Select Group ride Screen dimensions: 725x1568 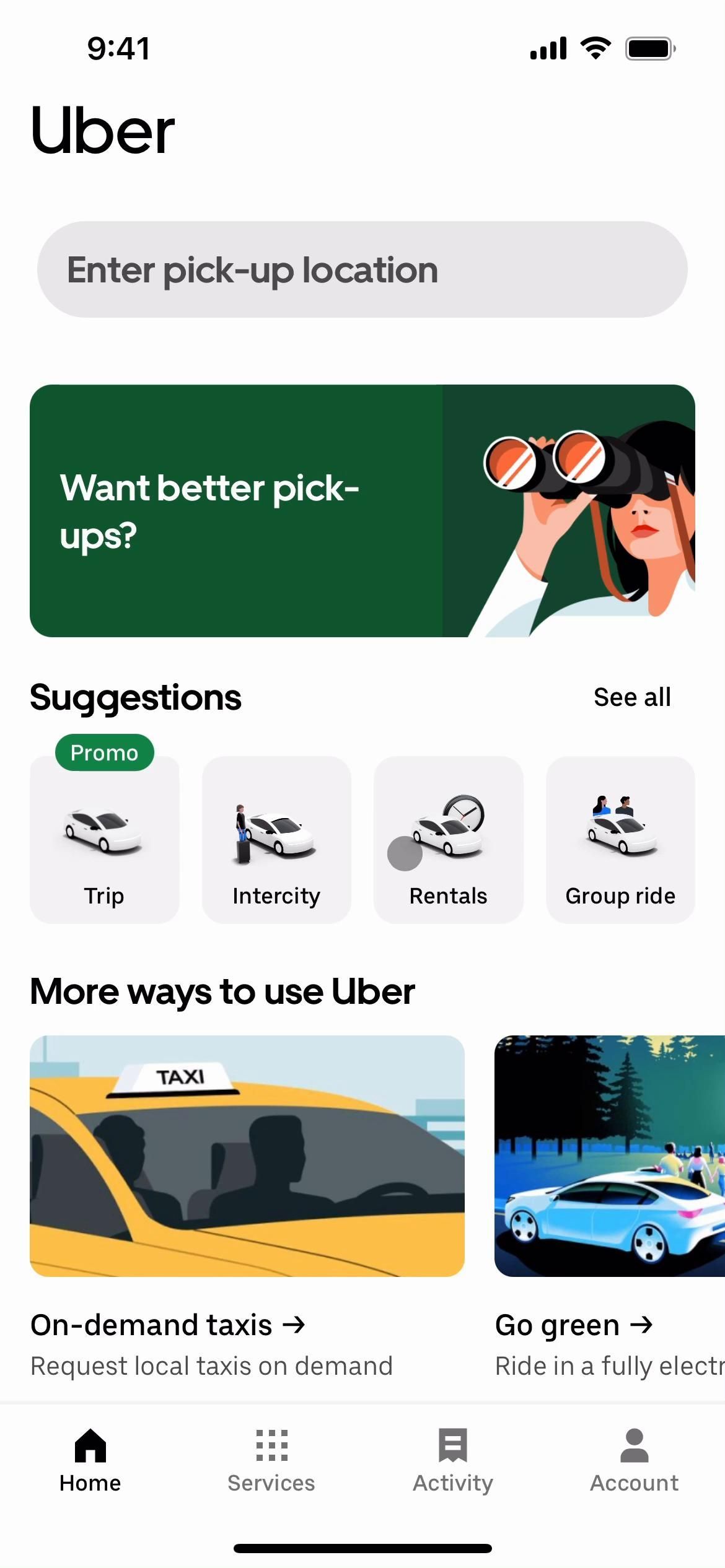click(620, 840)
